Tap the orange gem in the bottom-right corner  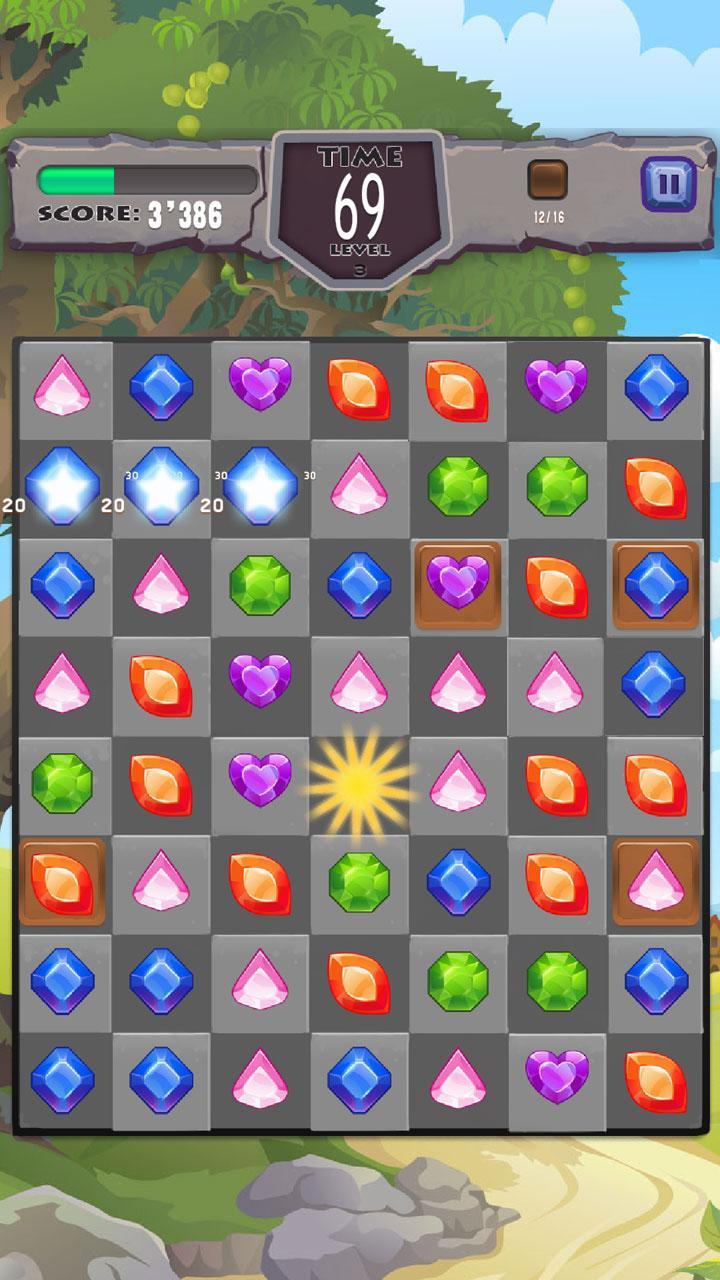click(x=655, y=1080)
